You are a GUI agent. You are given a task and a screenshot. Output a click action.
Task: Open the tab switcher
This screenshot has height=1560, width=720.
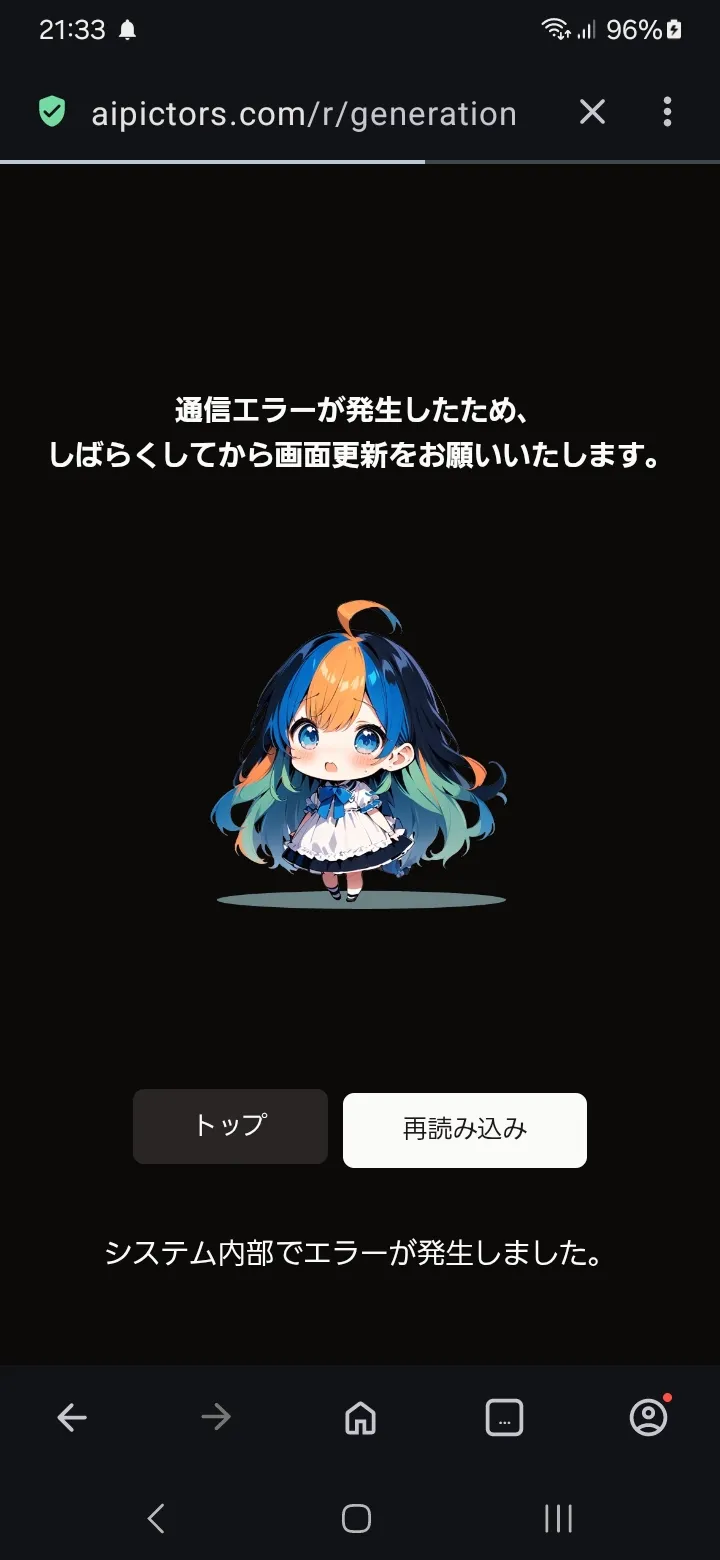coord(504,1416)
